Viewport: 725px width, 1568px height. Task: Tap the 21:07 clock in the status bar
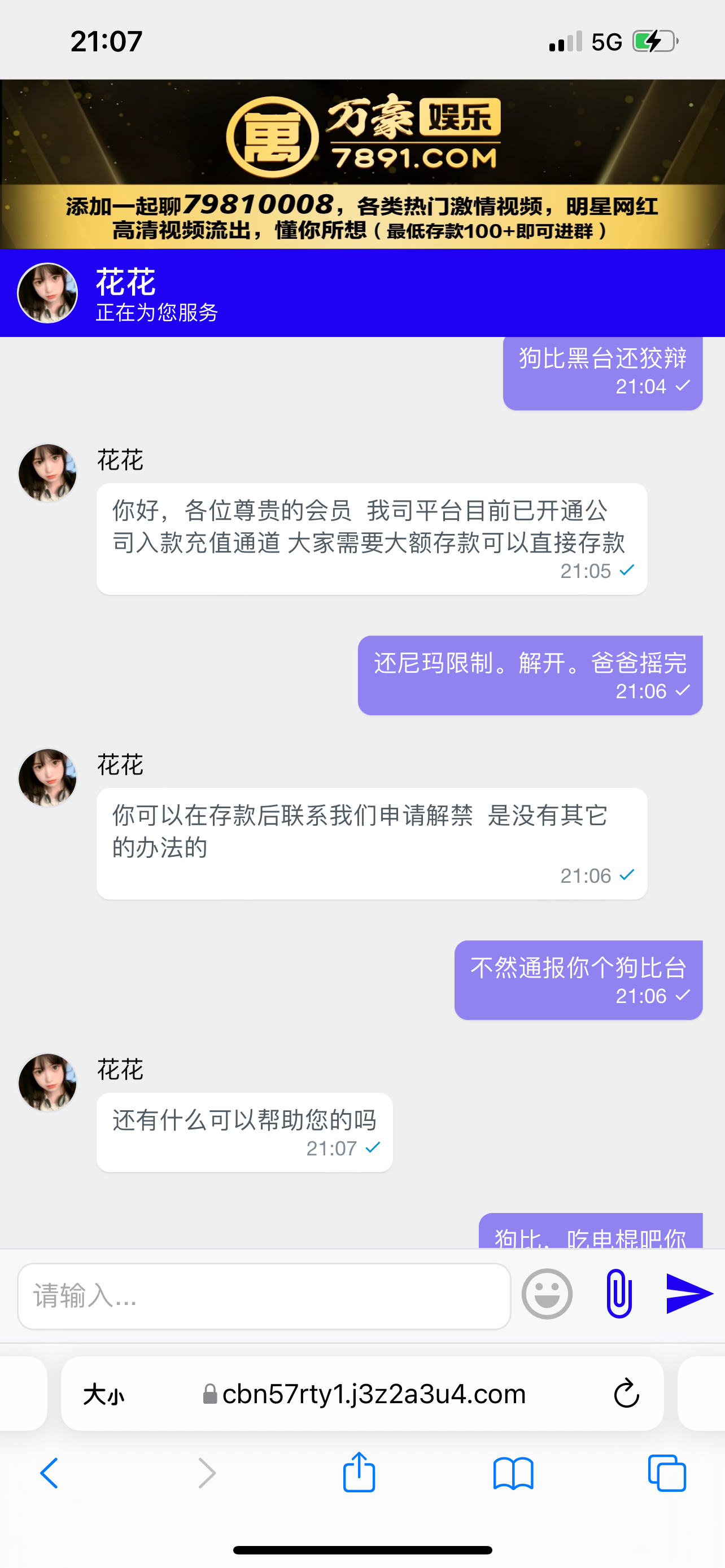107,41
